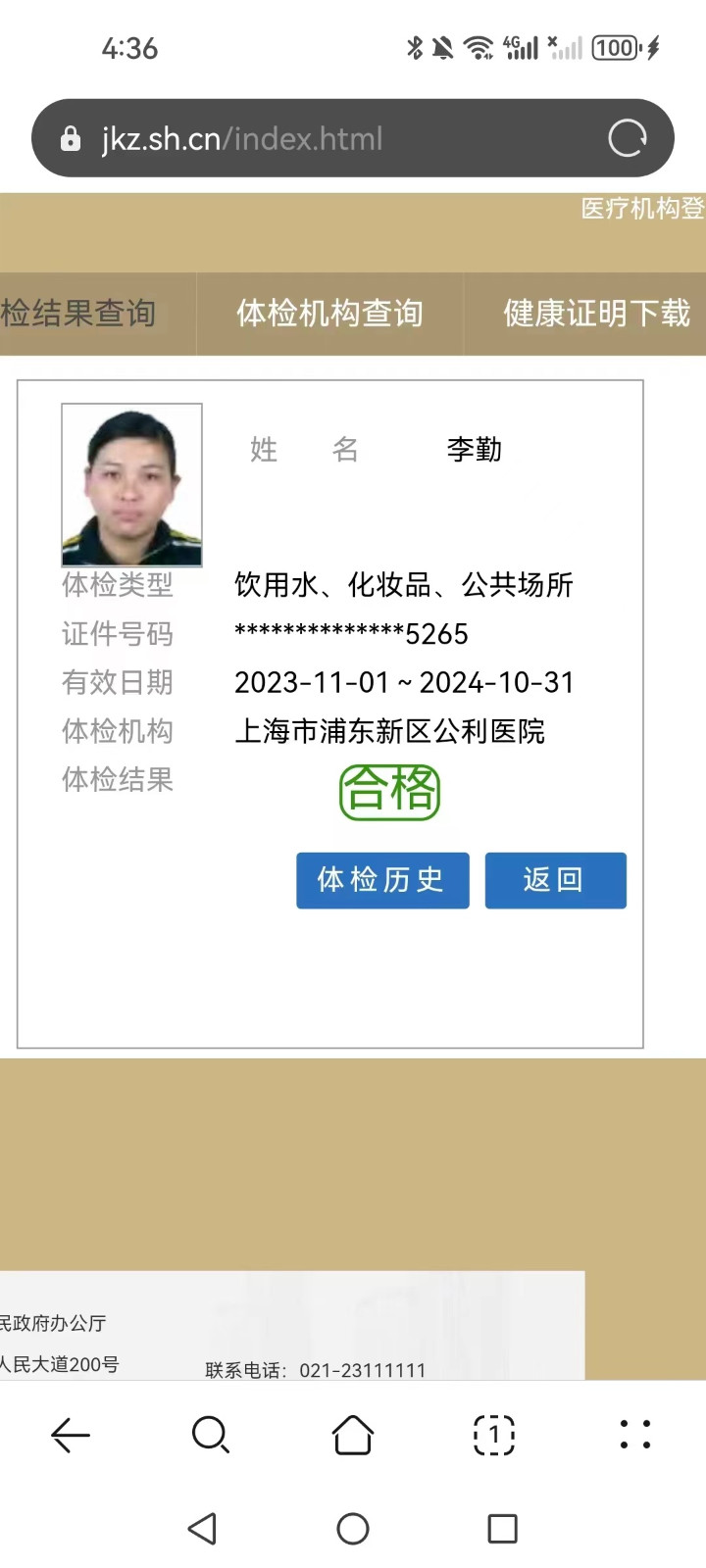Image resolution: width=706 pixels, height=1568 pixels.
Task: View 体检历史 records
Action: (382, 880)
